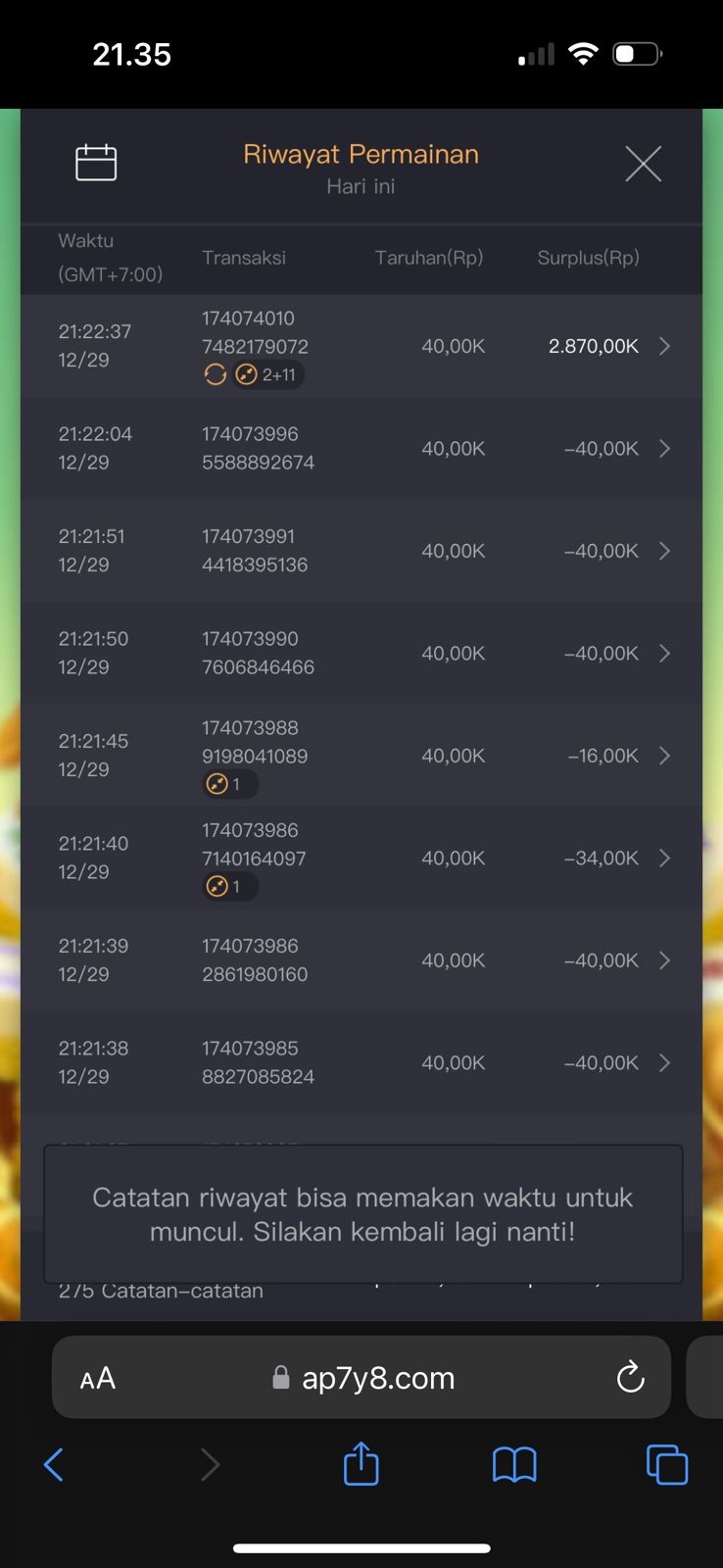Open the 21:21:39 transaction row
The height and width of the screenshot is (1568, 723).
[664, 960]
